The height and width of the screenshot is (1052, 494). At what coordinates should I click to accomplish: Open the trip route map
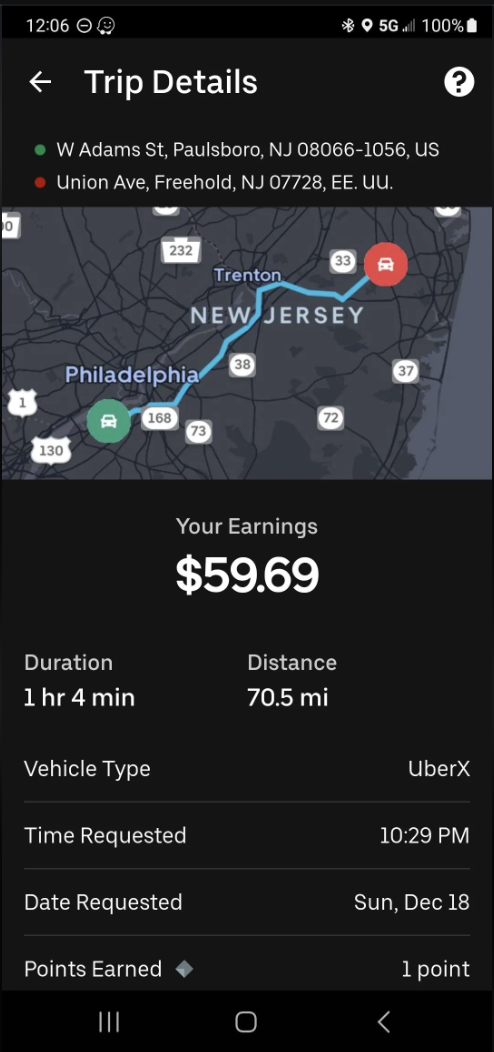247,343
